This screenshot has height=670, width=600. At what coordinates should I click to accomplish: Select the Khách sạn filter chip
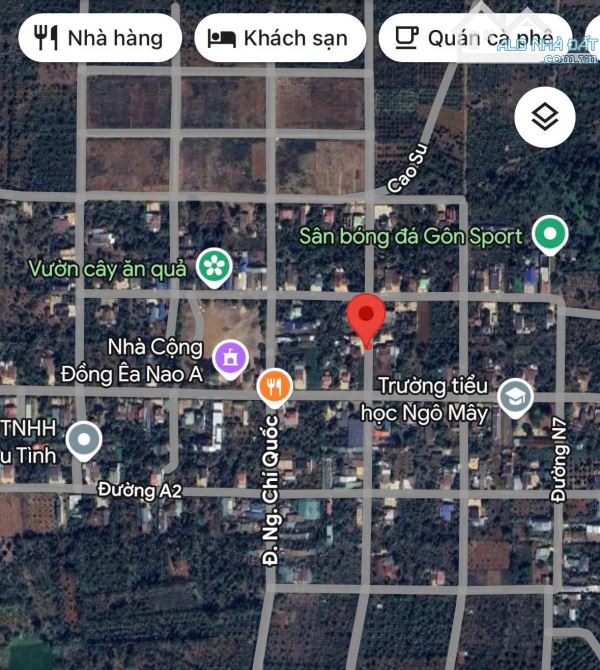pos(278,39)
